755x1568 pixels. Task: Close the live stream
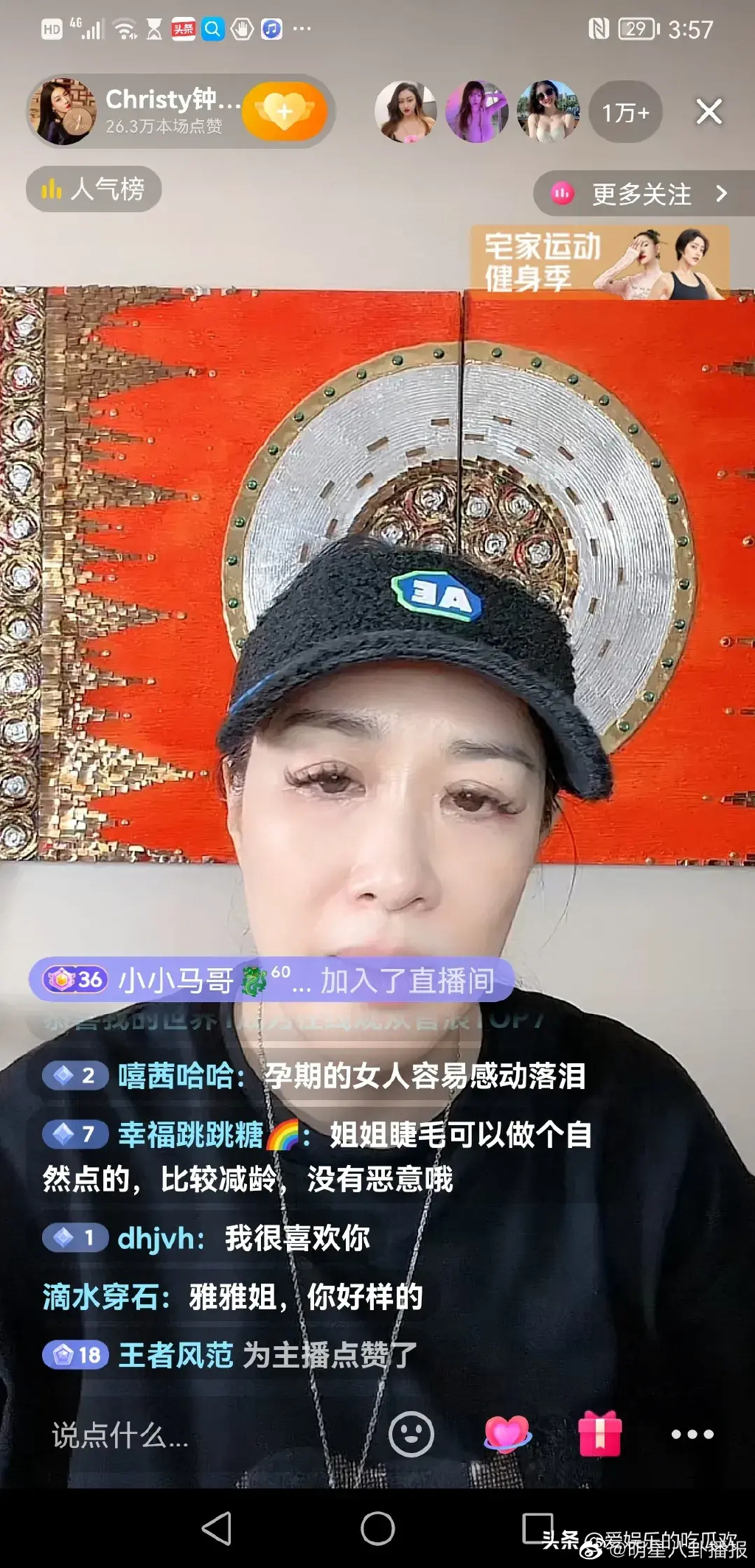(709, 112)
